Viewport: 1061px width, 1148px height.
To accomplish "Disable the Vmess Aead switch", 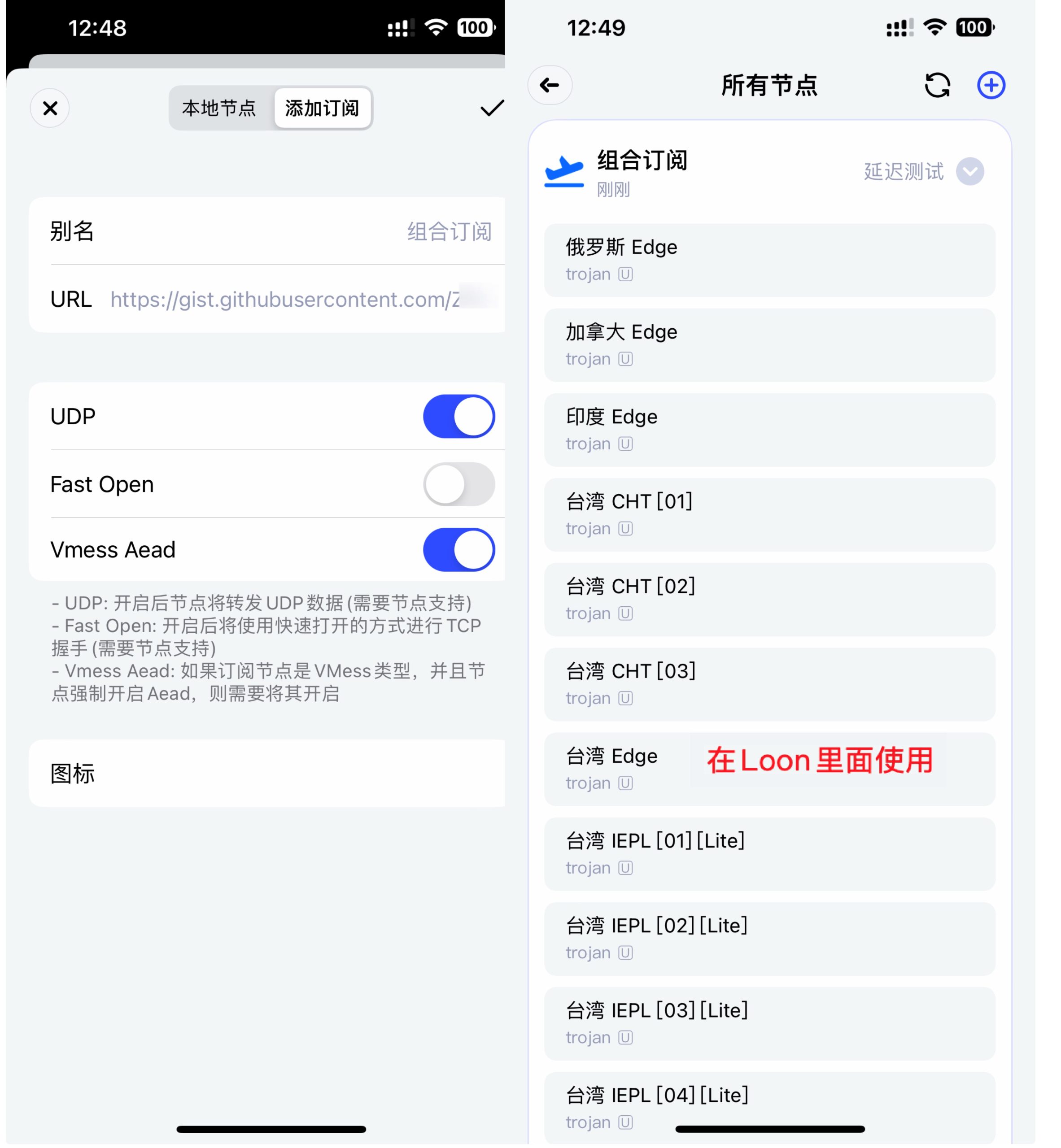I will coord(459,549).
